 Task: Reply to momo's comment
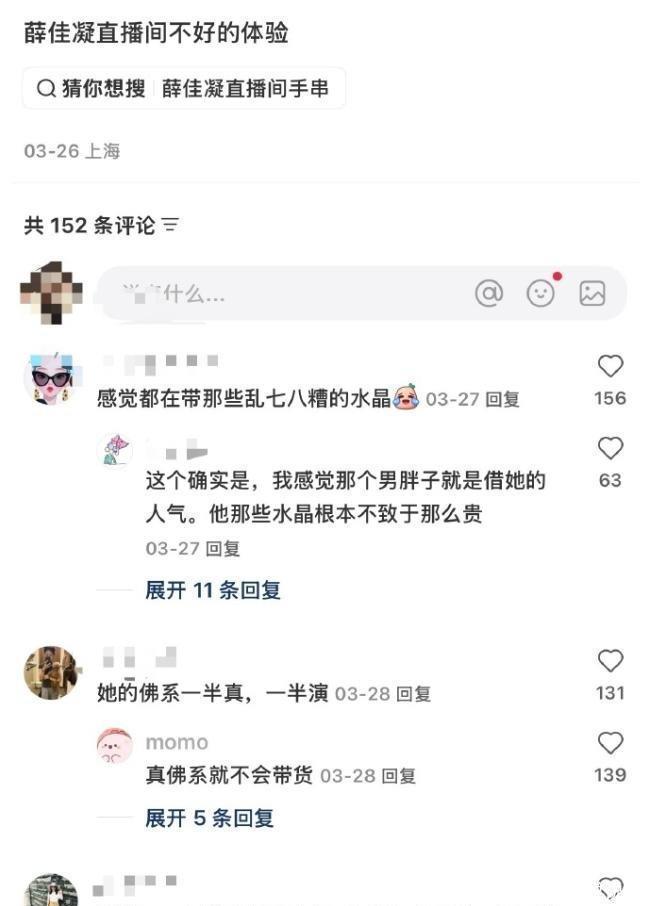(x=398, y=776)
